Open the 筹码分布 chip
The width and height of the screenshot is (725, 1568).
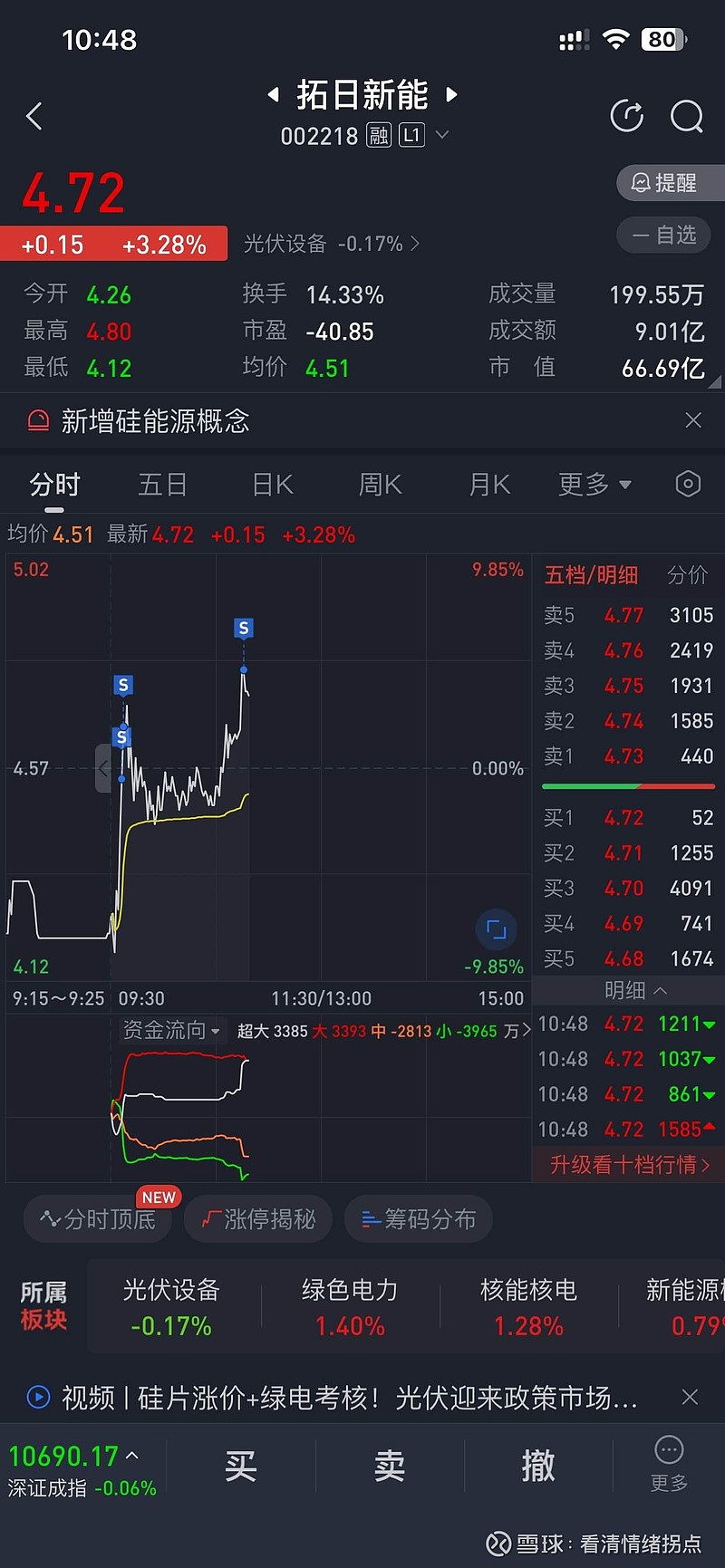[x=419, y=1219]
